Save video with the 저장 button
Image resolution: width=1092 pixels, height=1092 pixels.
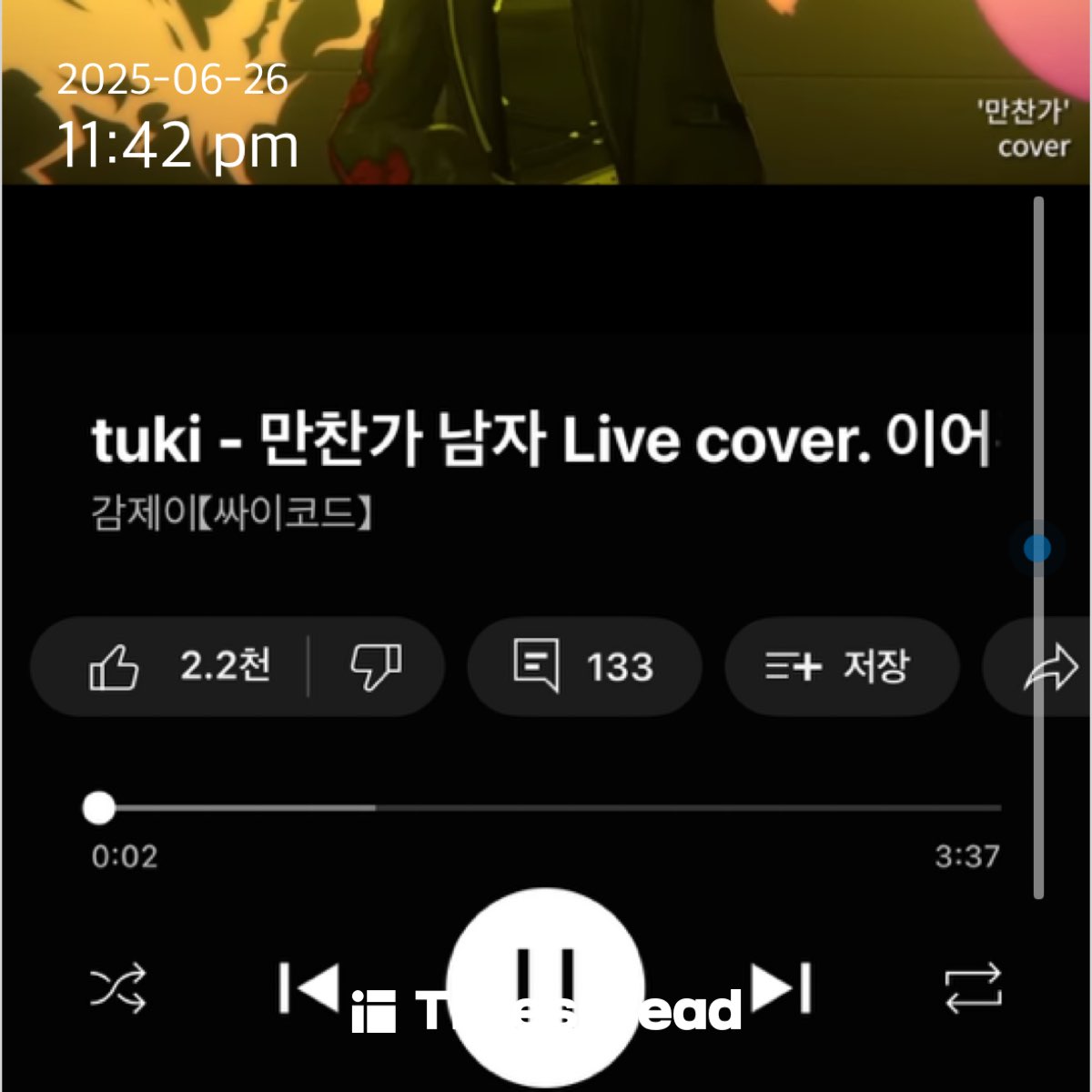pos(841,667)
